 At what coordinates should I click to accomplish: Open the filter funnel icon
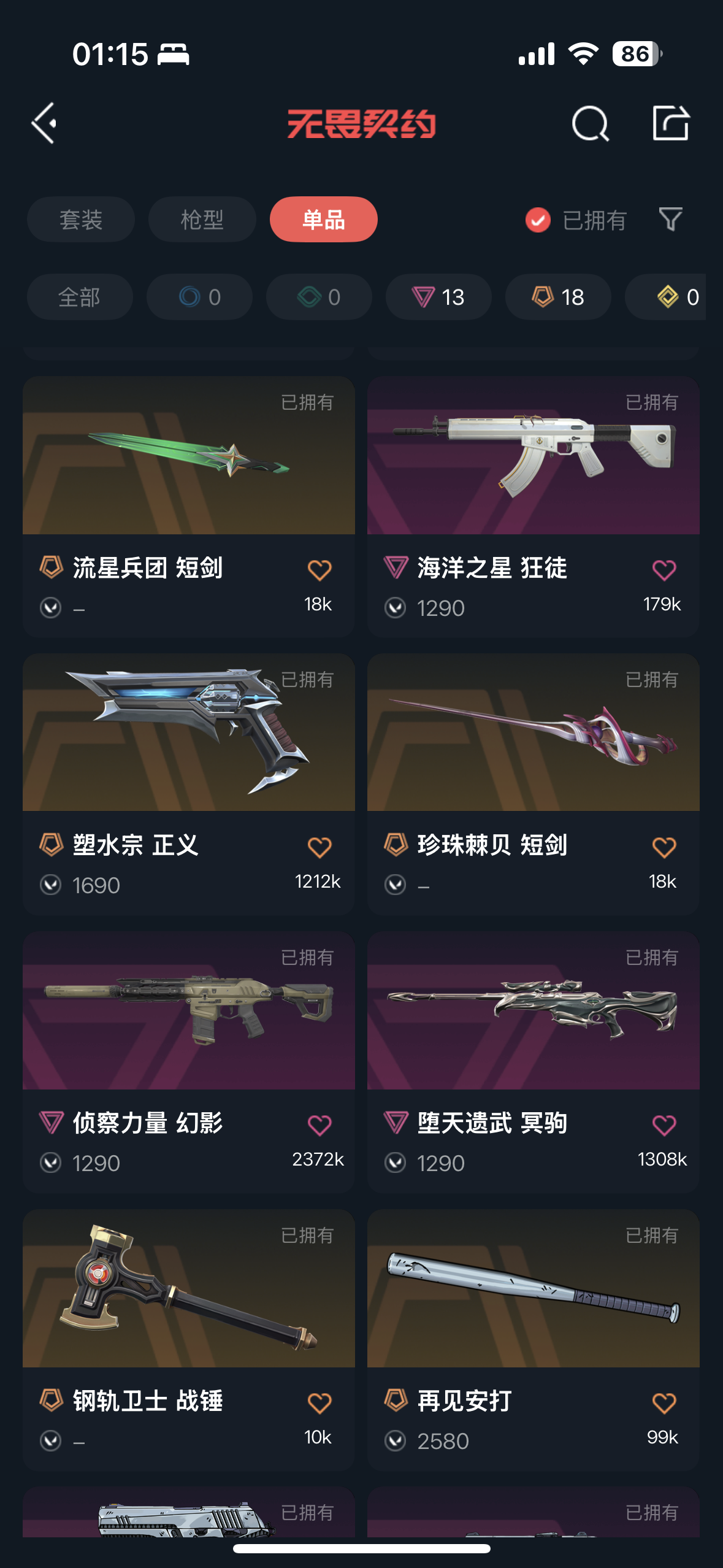[x=670, y=220]
